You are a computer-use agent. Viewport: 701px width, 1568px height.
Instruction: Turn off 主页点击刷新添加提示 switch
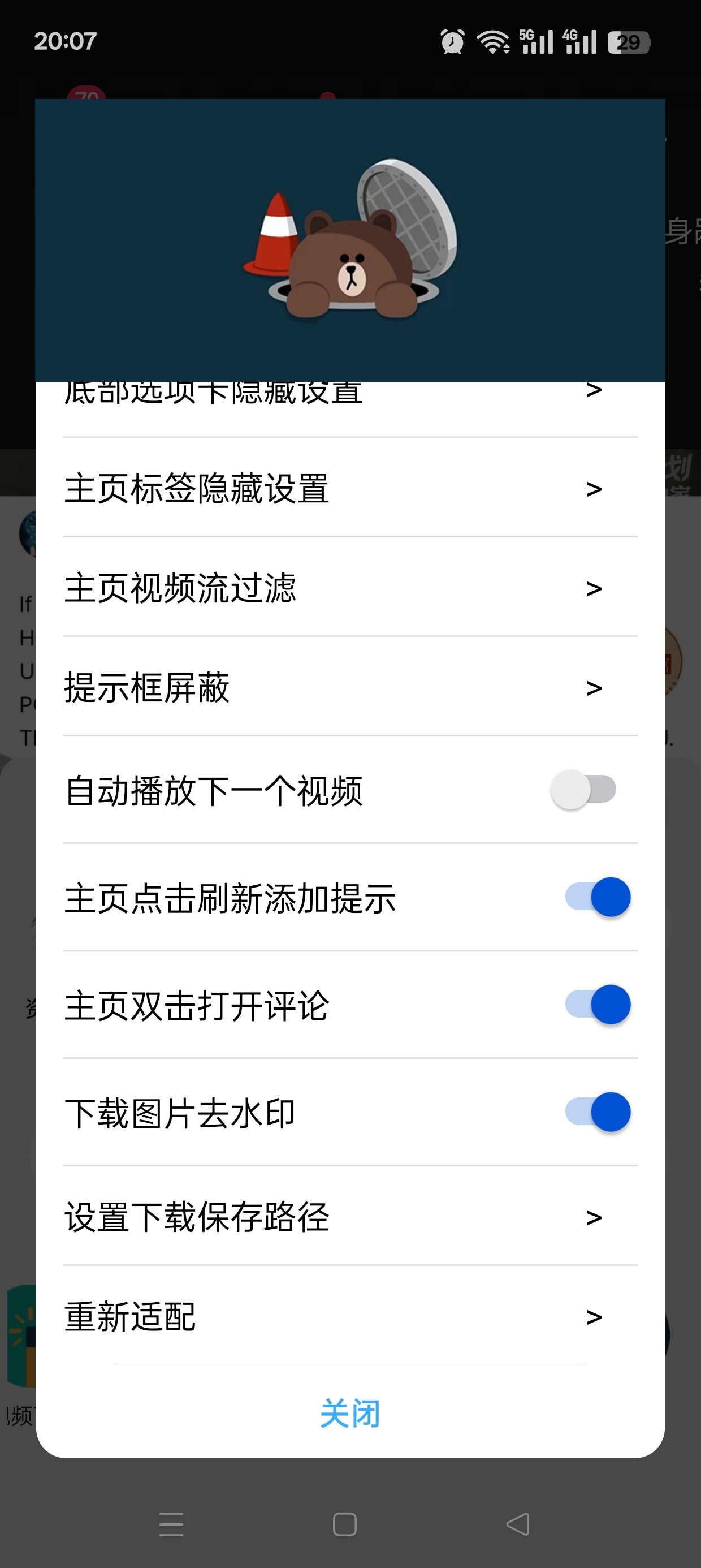[x=598, y=897]
